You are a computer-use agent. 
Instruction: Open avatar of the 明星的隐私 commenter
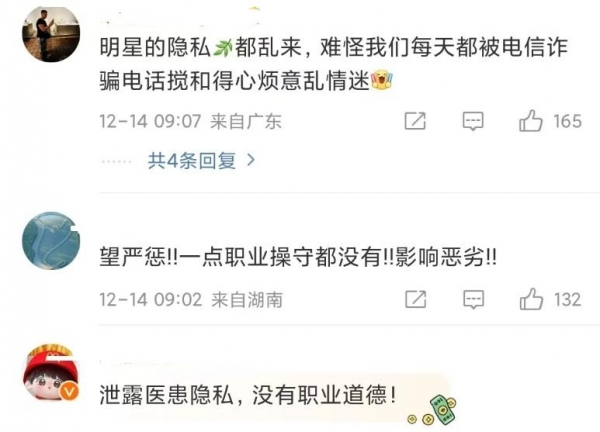pyautogui.click(x=51, y=33)
